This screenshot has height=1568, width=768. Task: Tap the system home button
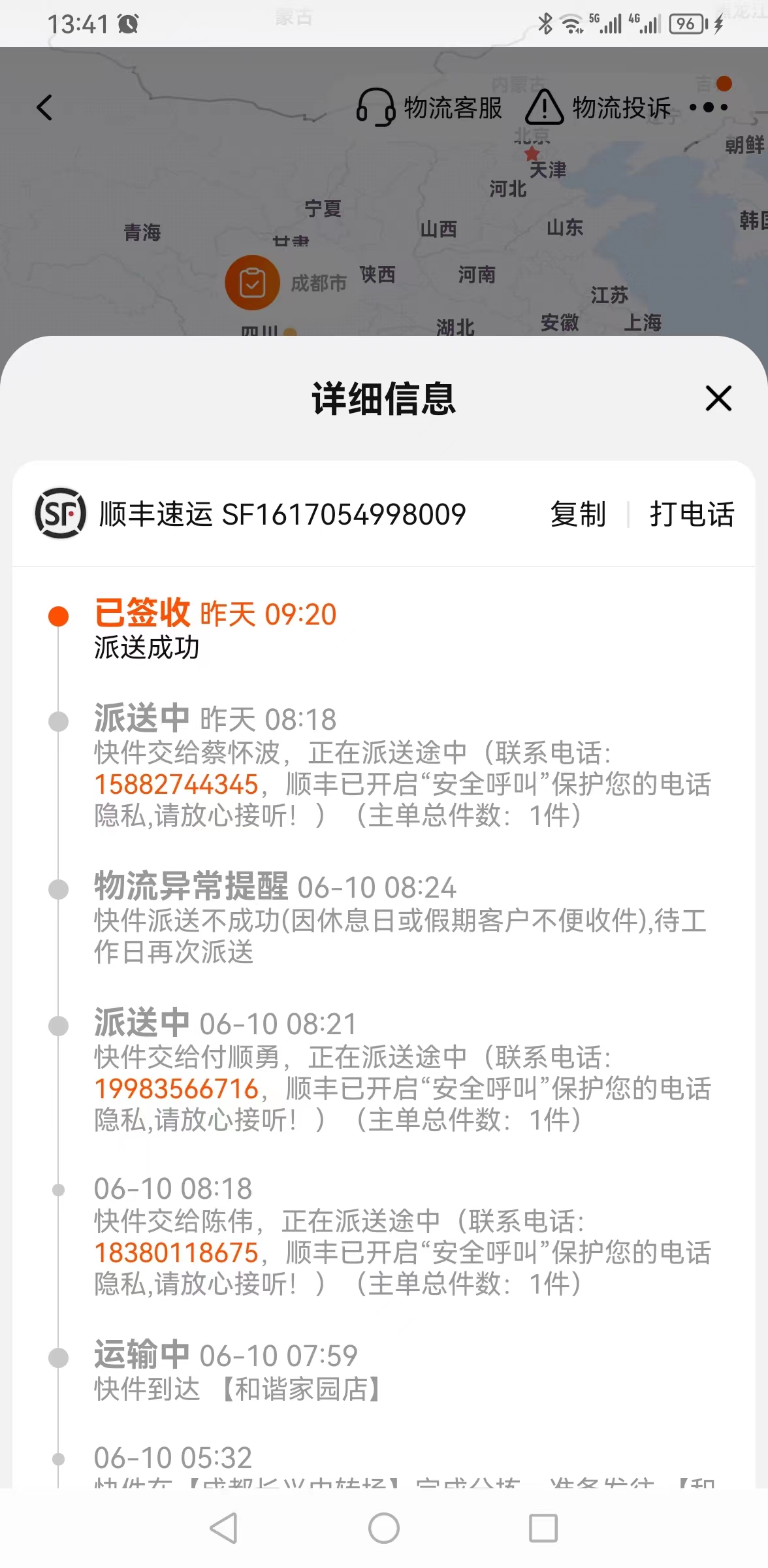(384, 1528)
